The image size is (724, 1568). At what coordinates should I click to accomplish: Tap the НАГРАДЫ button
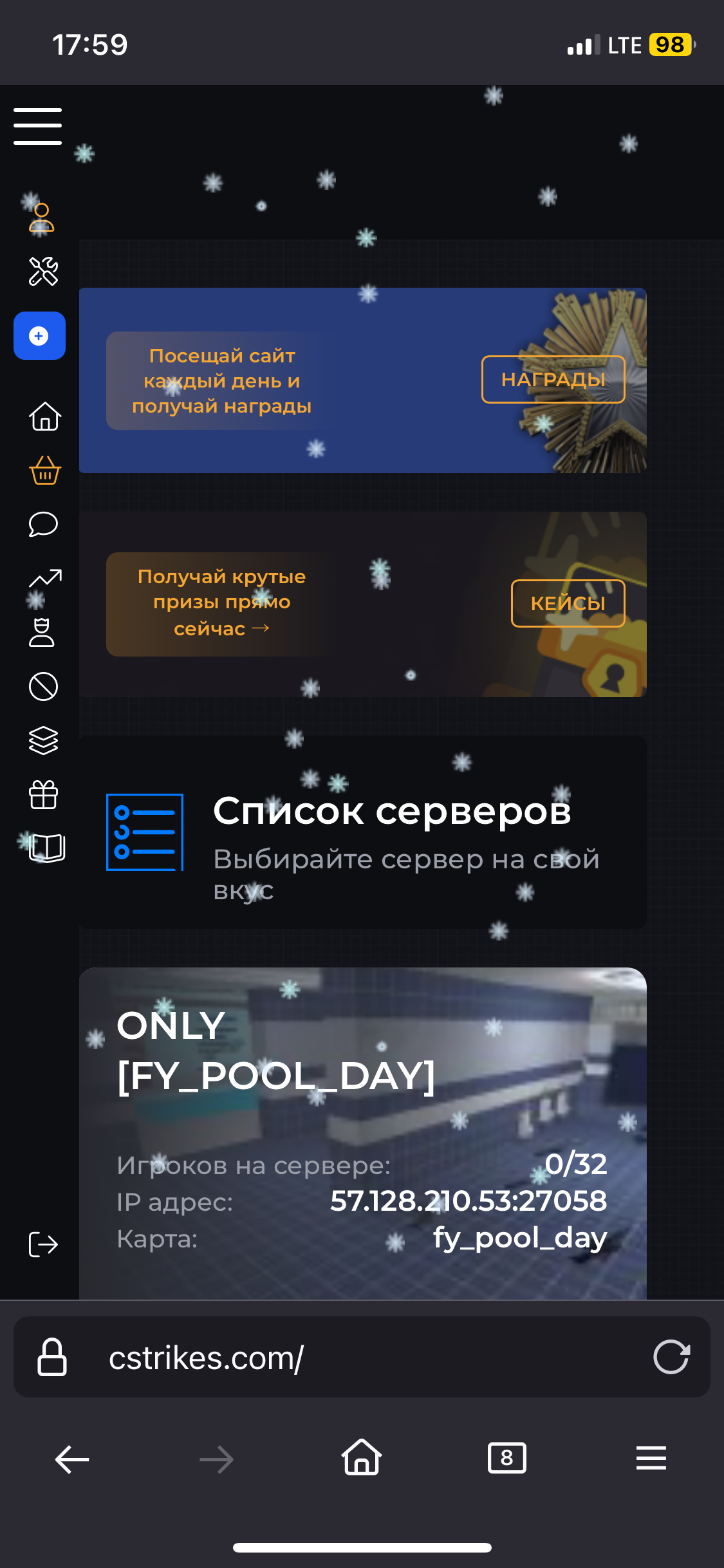coord(553,379)
